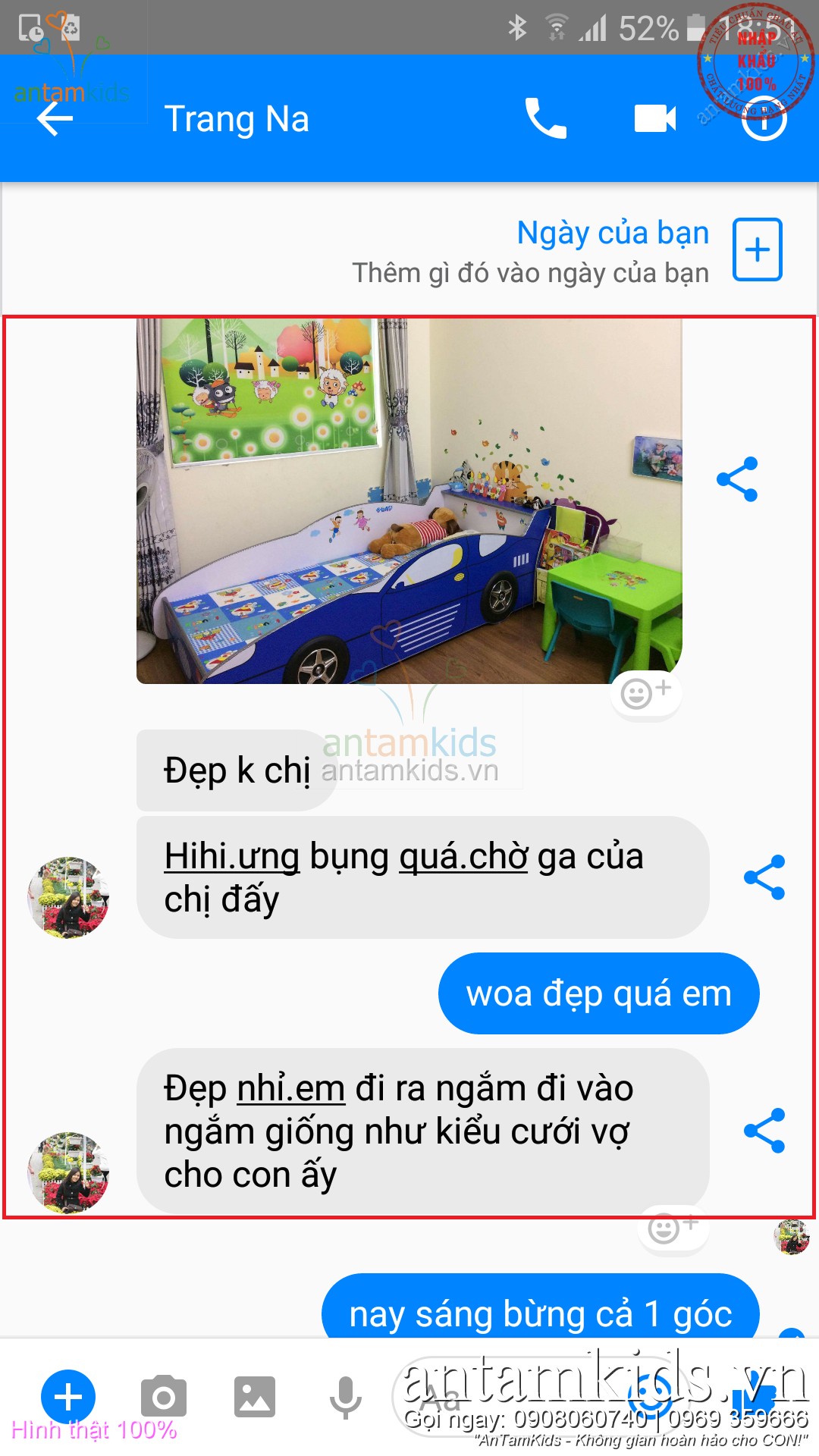Share the car bed photo

(x=737, y=479)
